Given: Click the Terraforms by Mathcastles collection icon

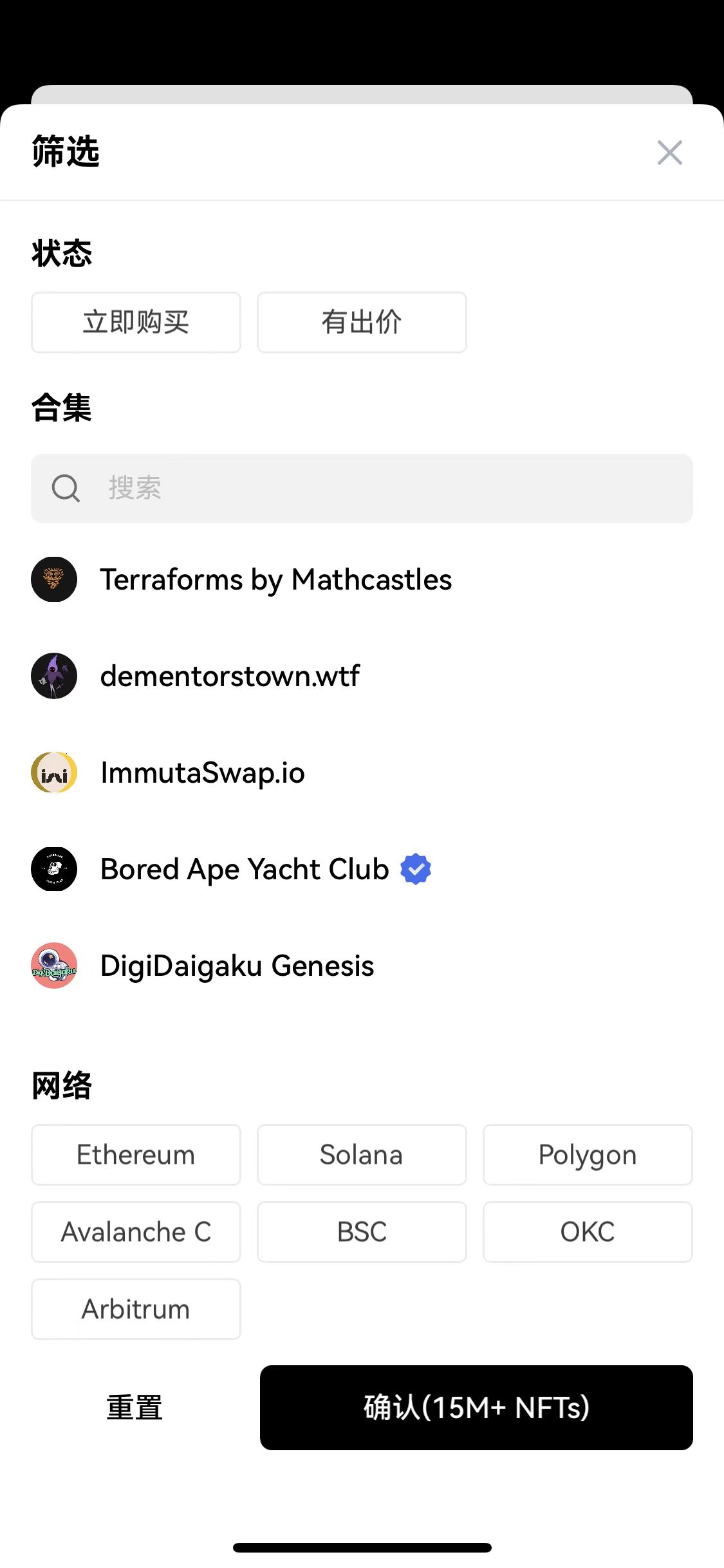Looking at the screenshot, I should [54, 579].
